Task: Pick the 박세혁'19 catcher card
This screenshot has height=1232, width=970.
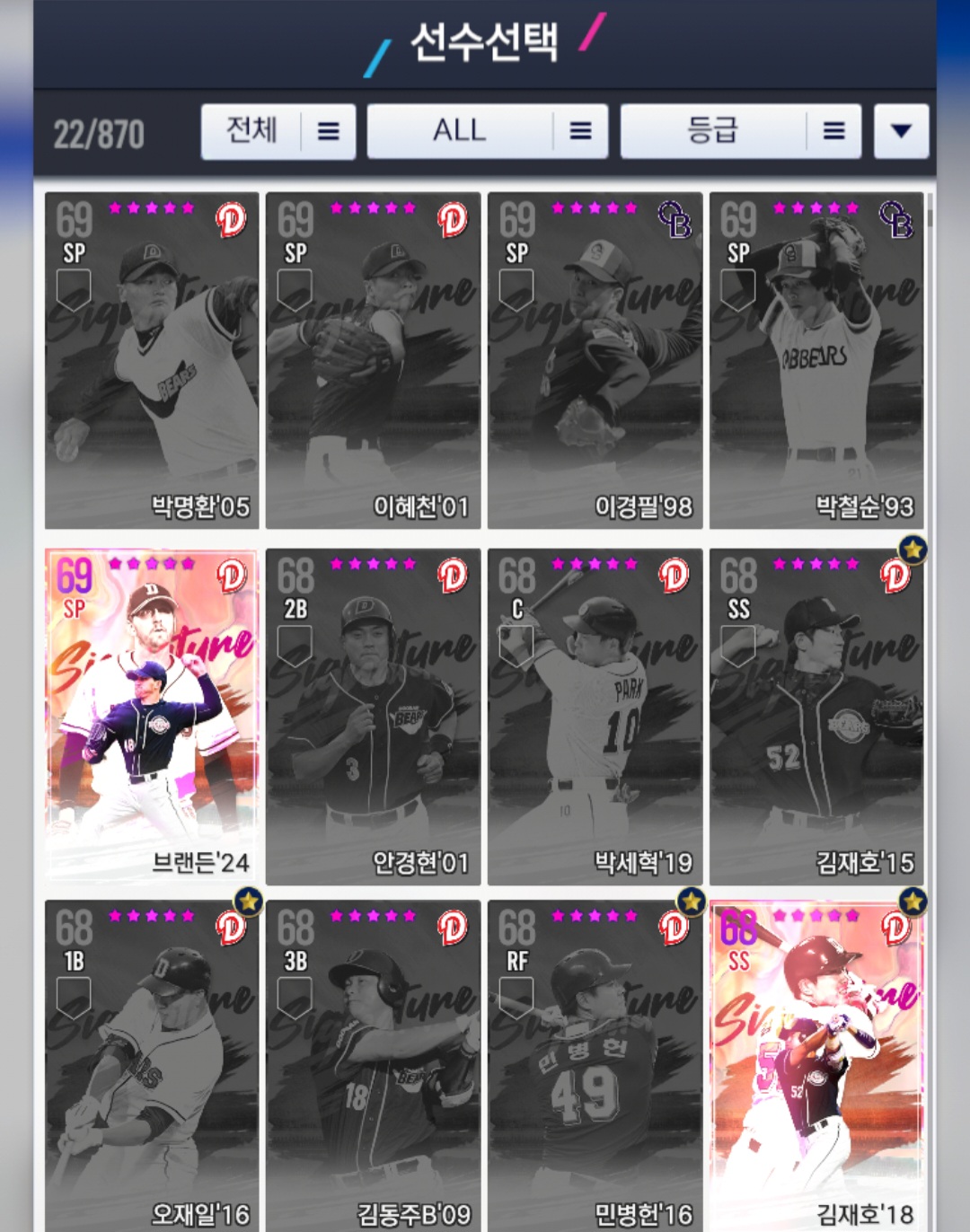Action: pyautogui.click(x=595, y=716)
